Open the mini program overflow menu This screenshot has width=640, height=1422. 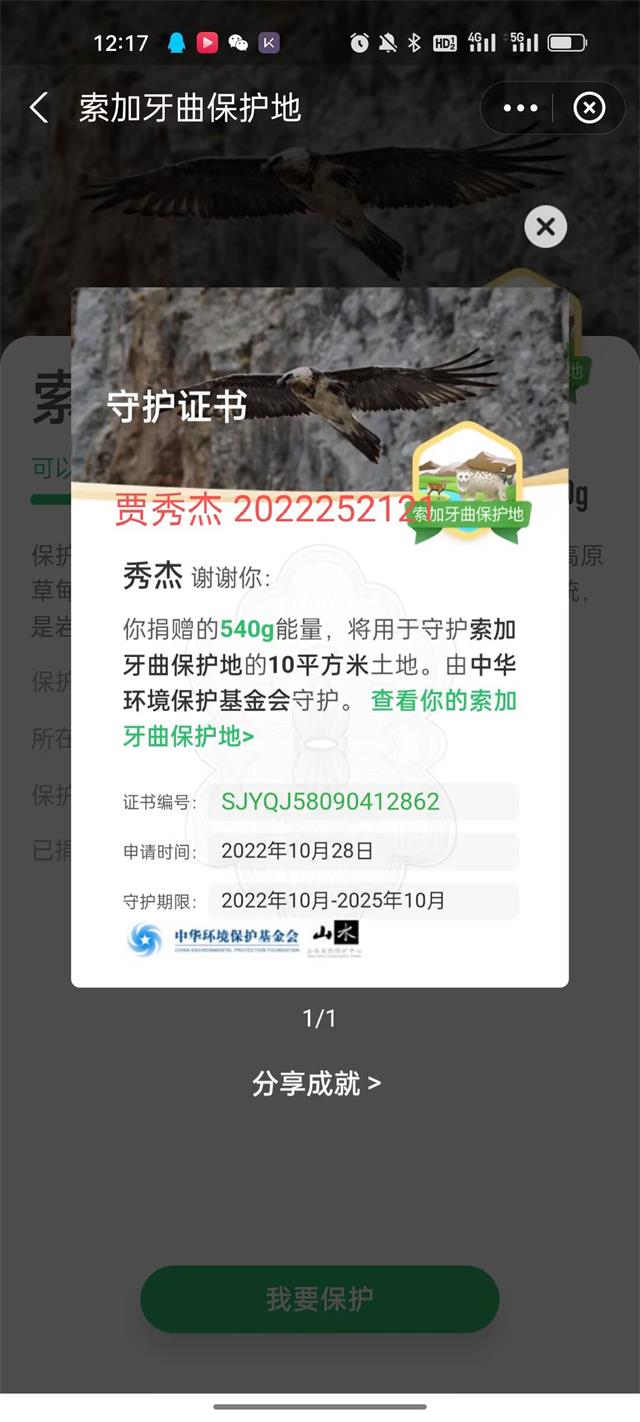[520, 108]
